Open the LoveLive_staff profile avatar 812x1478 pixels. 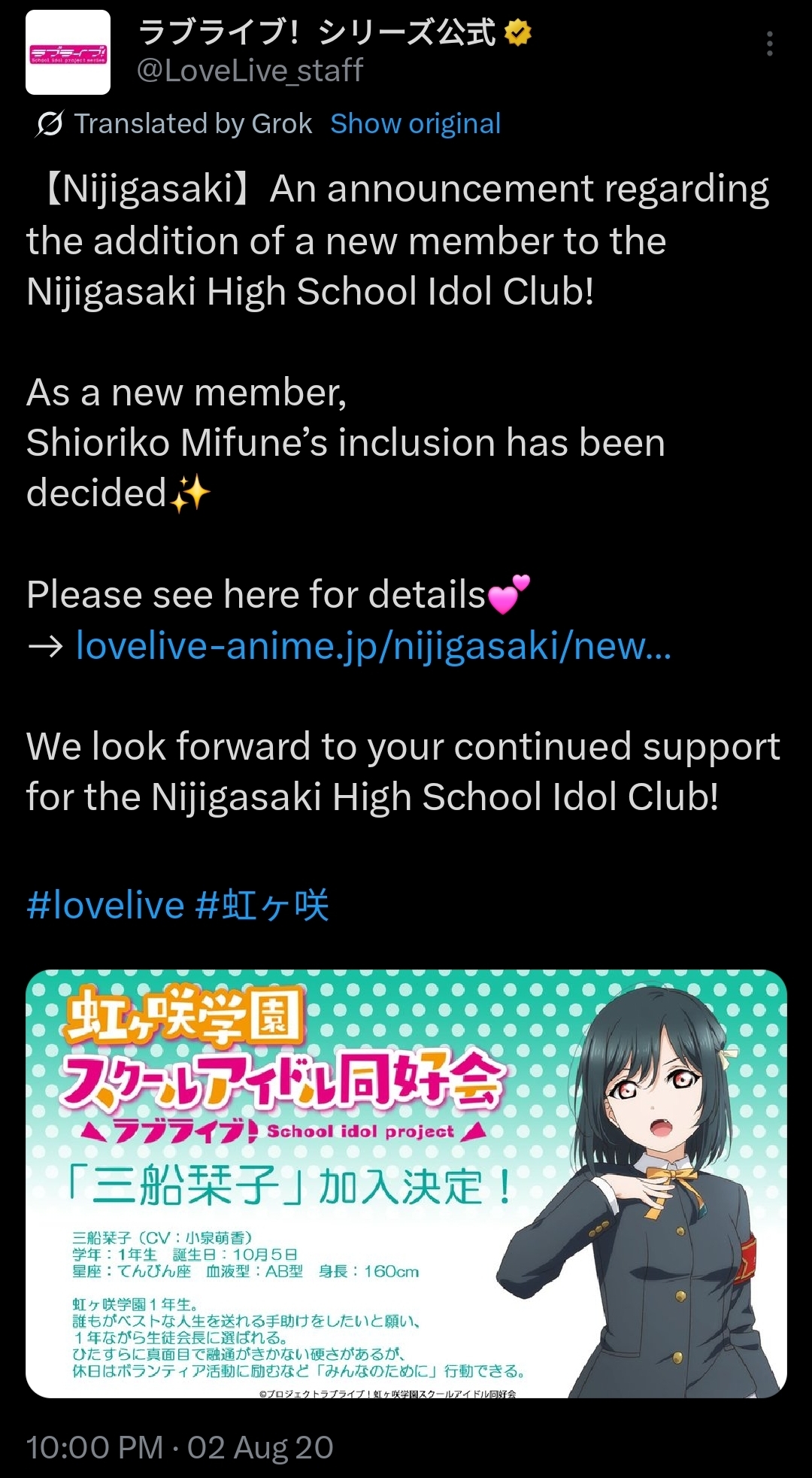click(x=68, y=53)
